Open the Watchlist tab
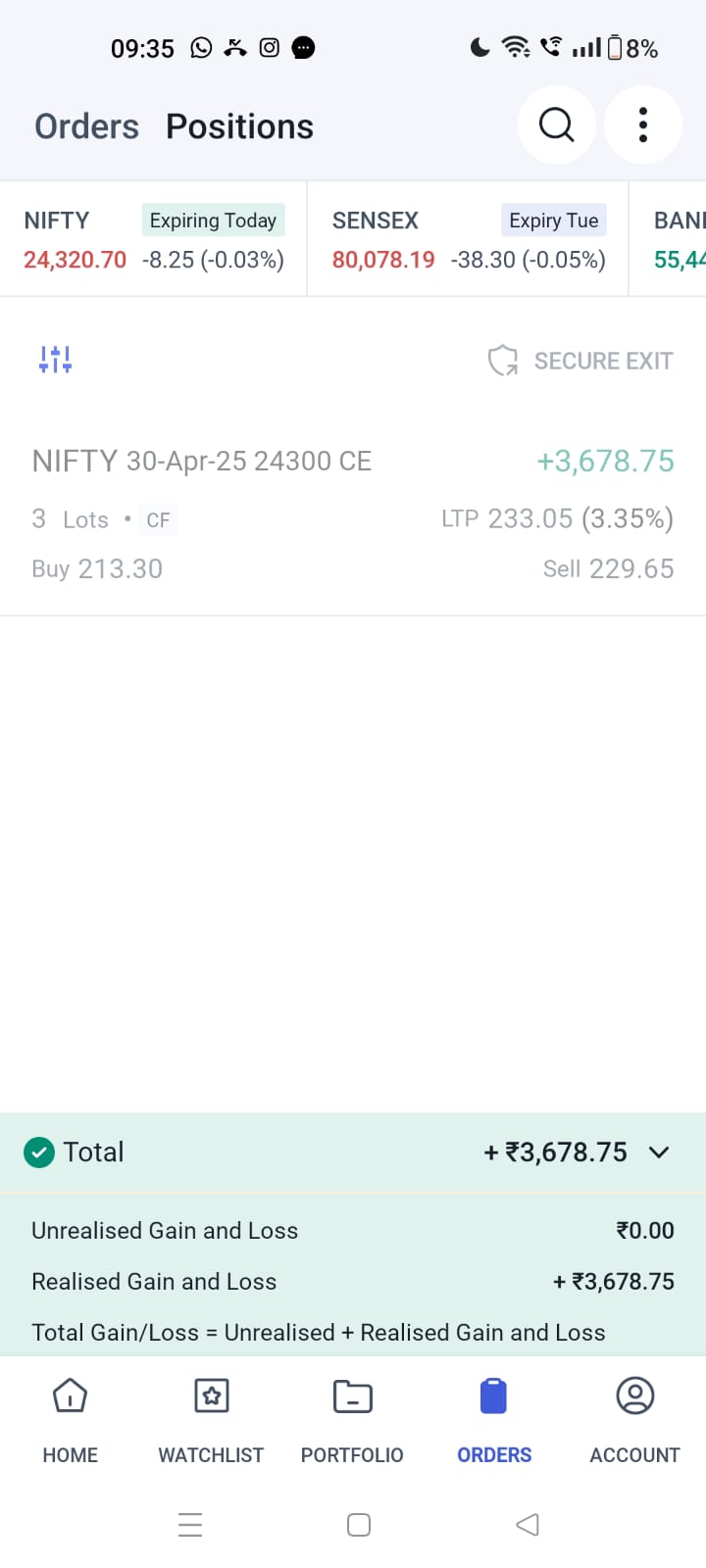706x1568 pixels. (211, 1420)
